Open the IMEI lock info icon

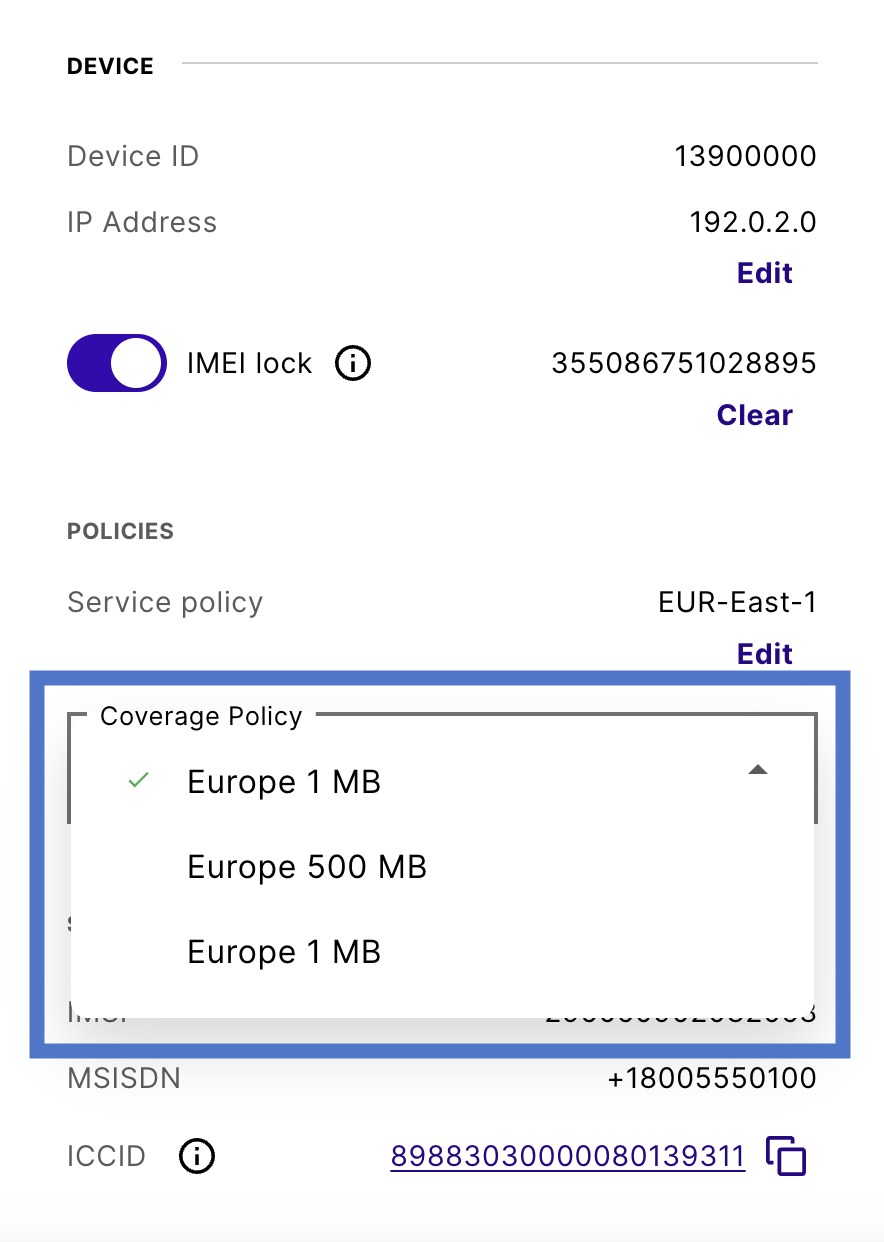pos(352,363)
